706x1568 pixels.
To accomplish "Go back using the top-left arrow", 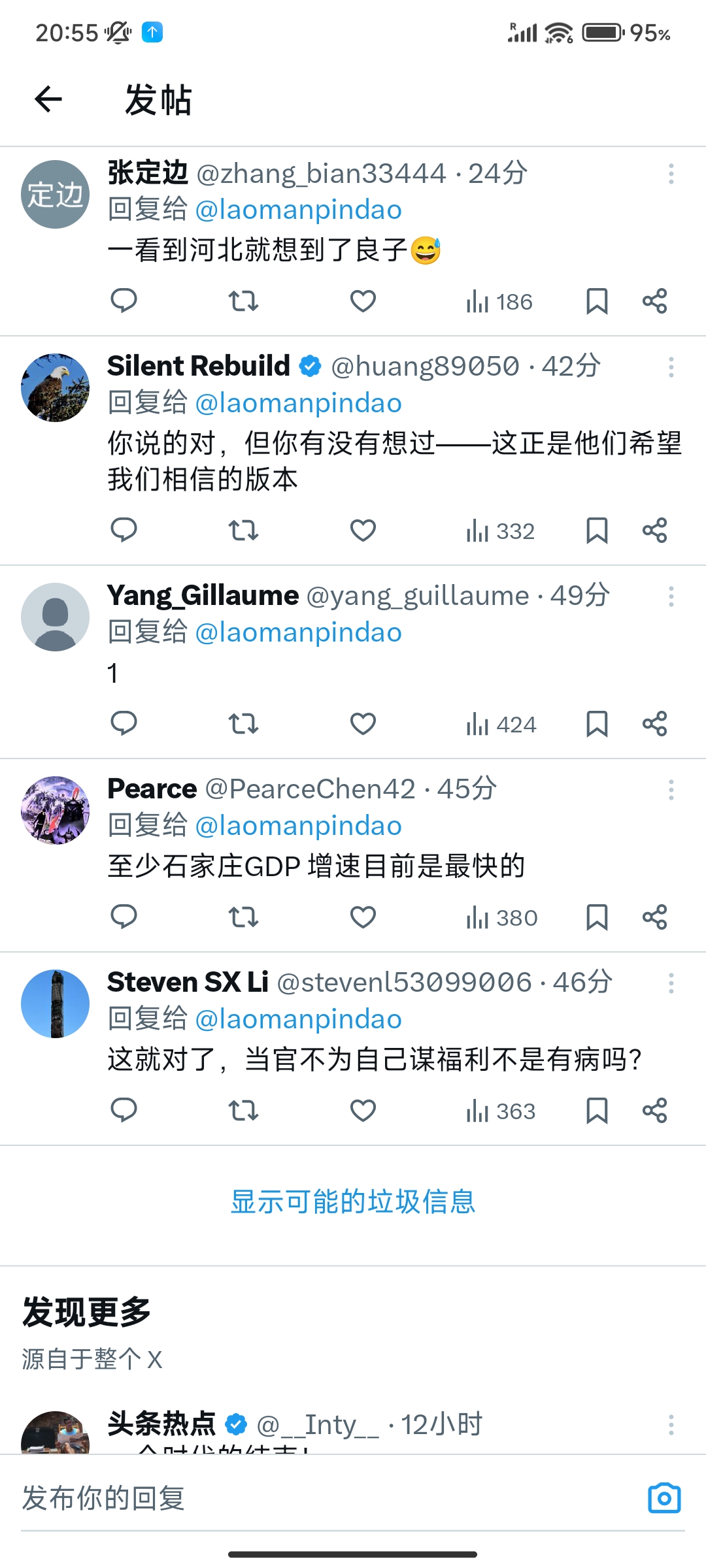I will [x=48, y=99].
